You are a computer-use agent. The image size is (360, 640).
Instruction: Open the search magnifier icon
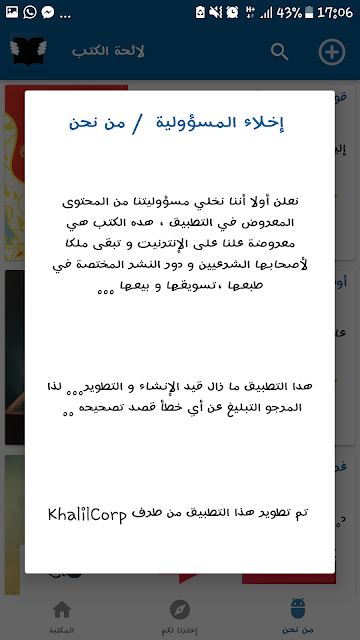(280, 52)
